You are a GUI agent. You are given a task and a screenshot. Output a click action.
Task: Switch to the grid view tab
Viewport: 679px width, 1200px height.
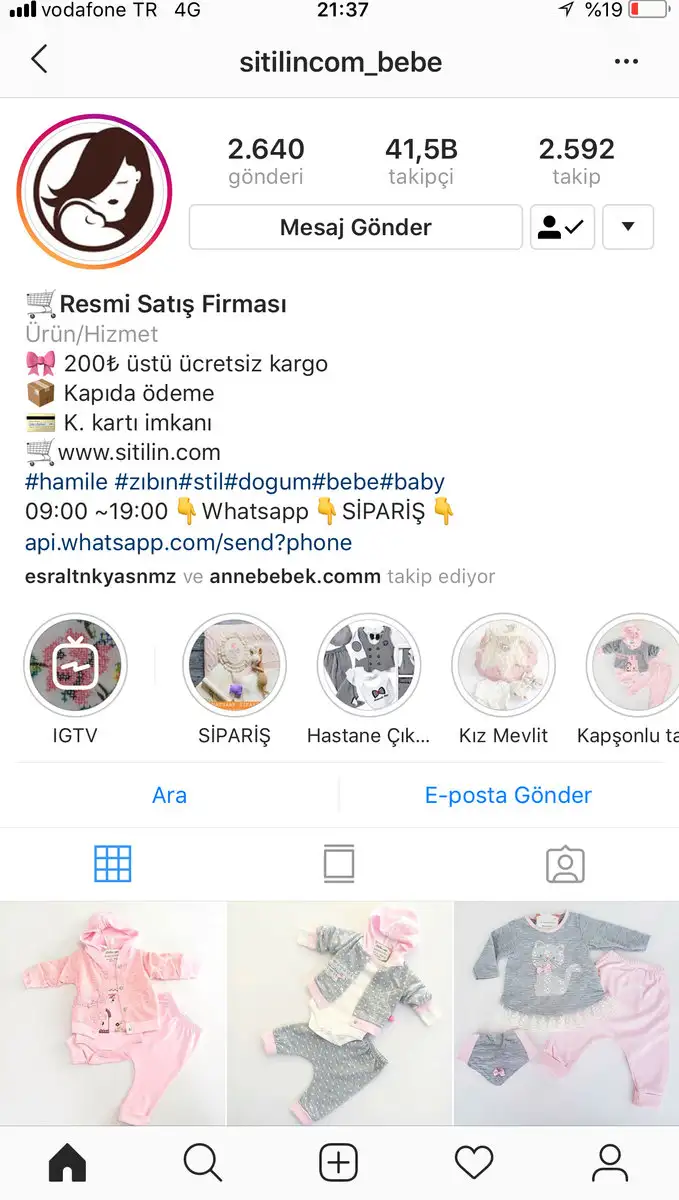click(113, 863)
